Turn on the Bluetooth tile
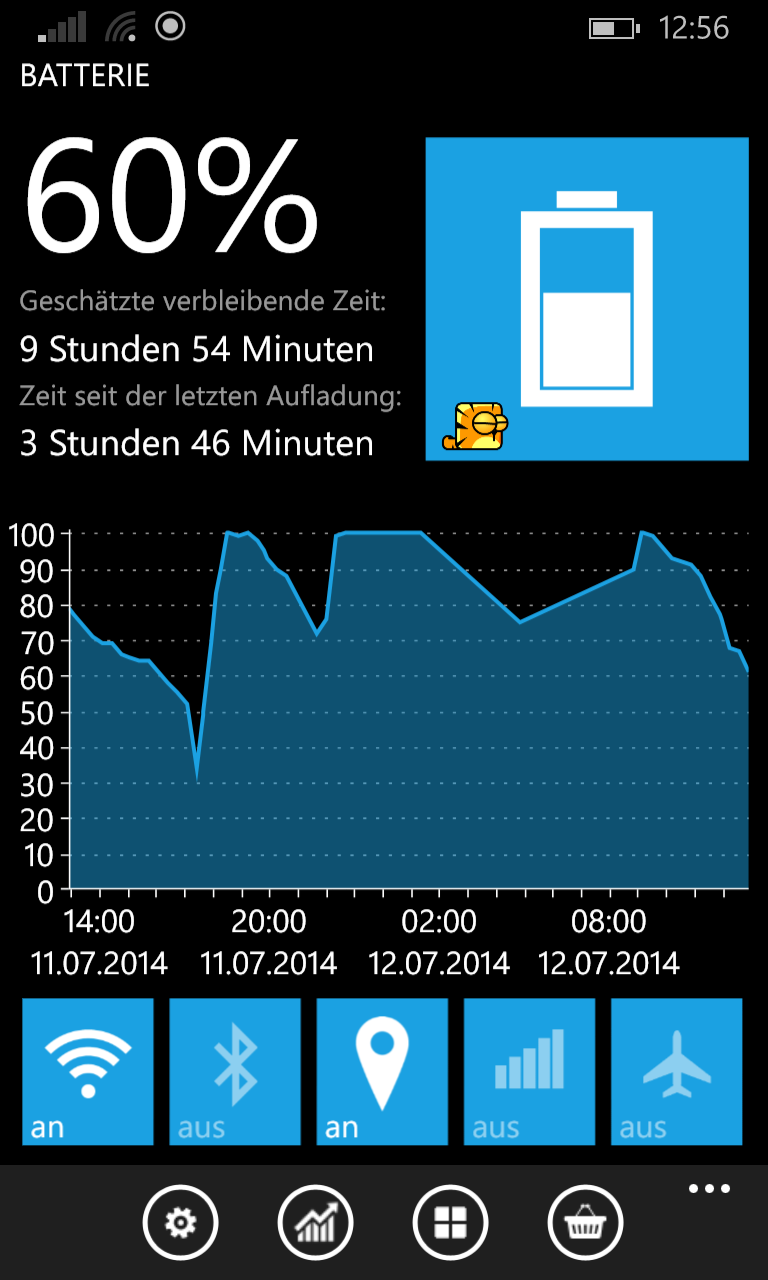The width and height of the screenshot is (768, 1280). pyautogui.click(x=235, y=1071)
